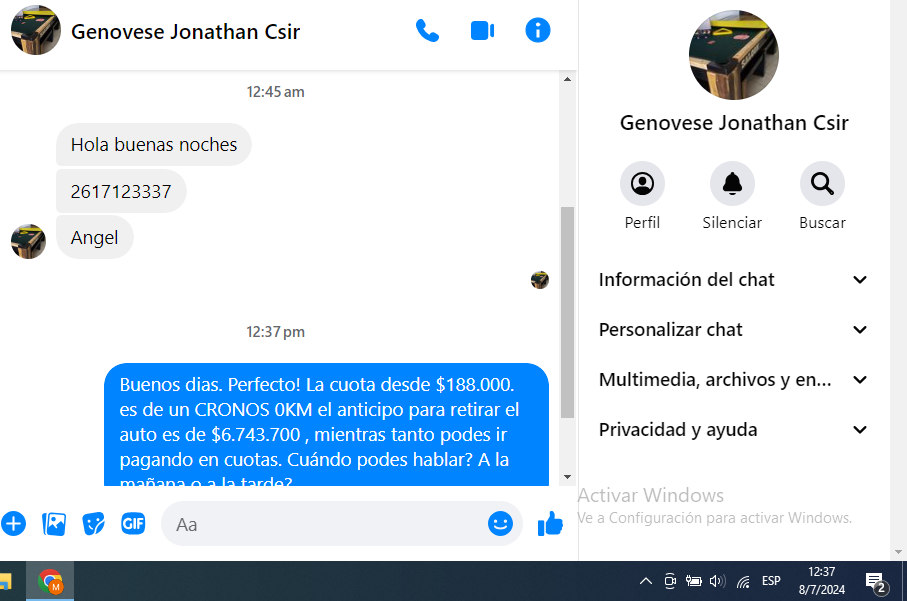Open Perfil of Genovese Jonathan Csir
The height and width of the screenshot is (601, 907).
coord(642,184)
